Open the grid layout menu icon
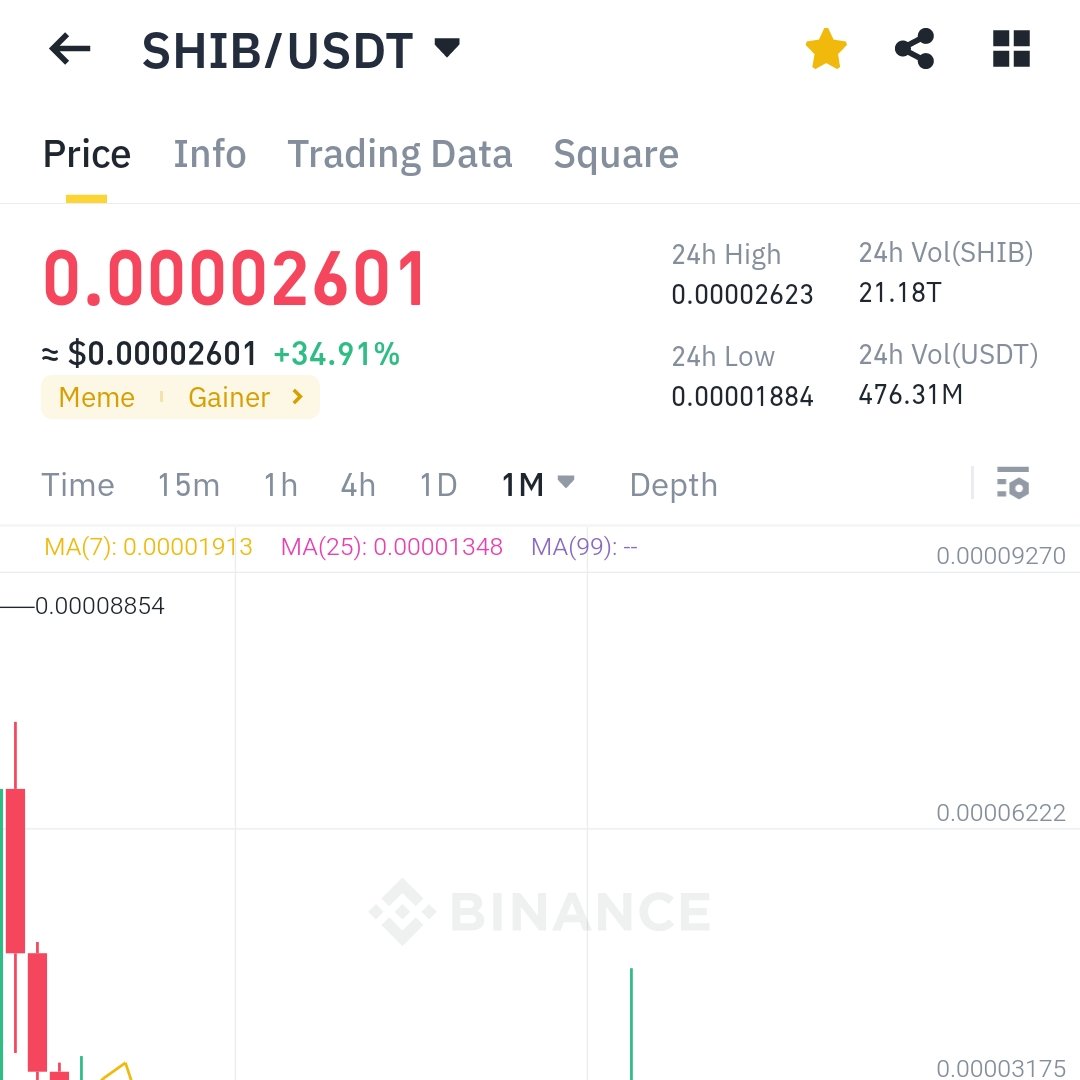 pos(1011,49)
